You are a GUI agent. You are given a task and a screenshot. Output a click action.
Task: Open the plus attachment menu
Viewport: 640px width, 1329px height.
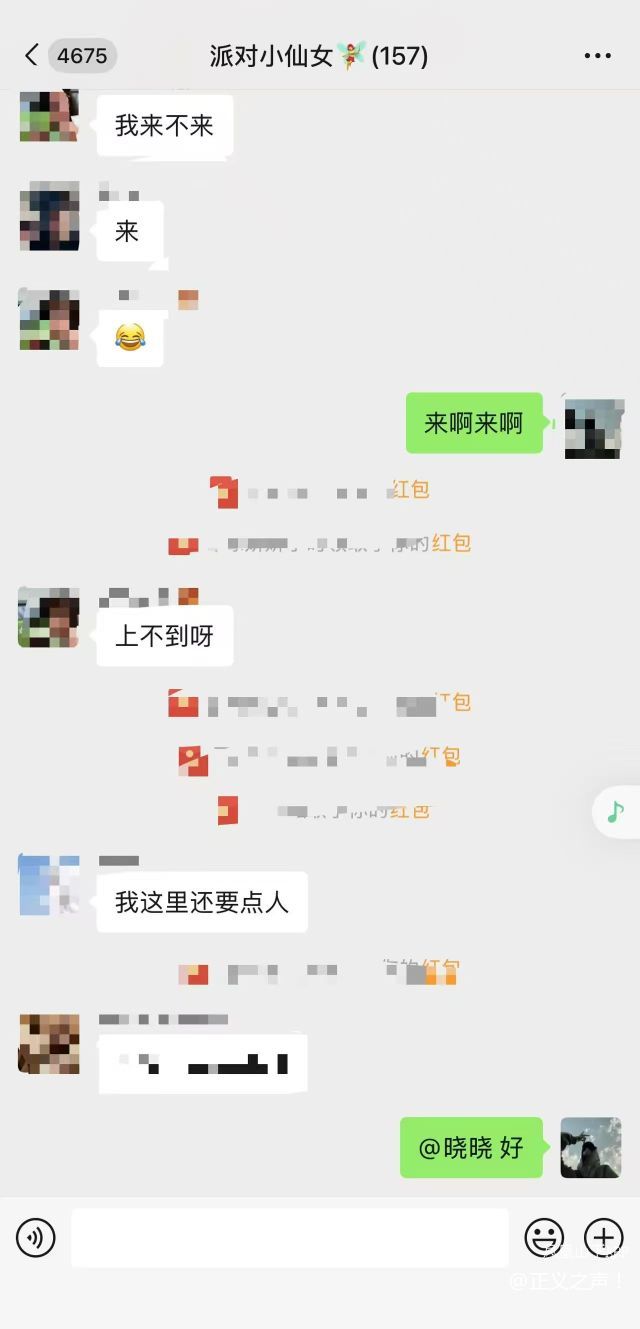[x=603, y=1238]
